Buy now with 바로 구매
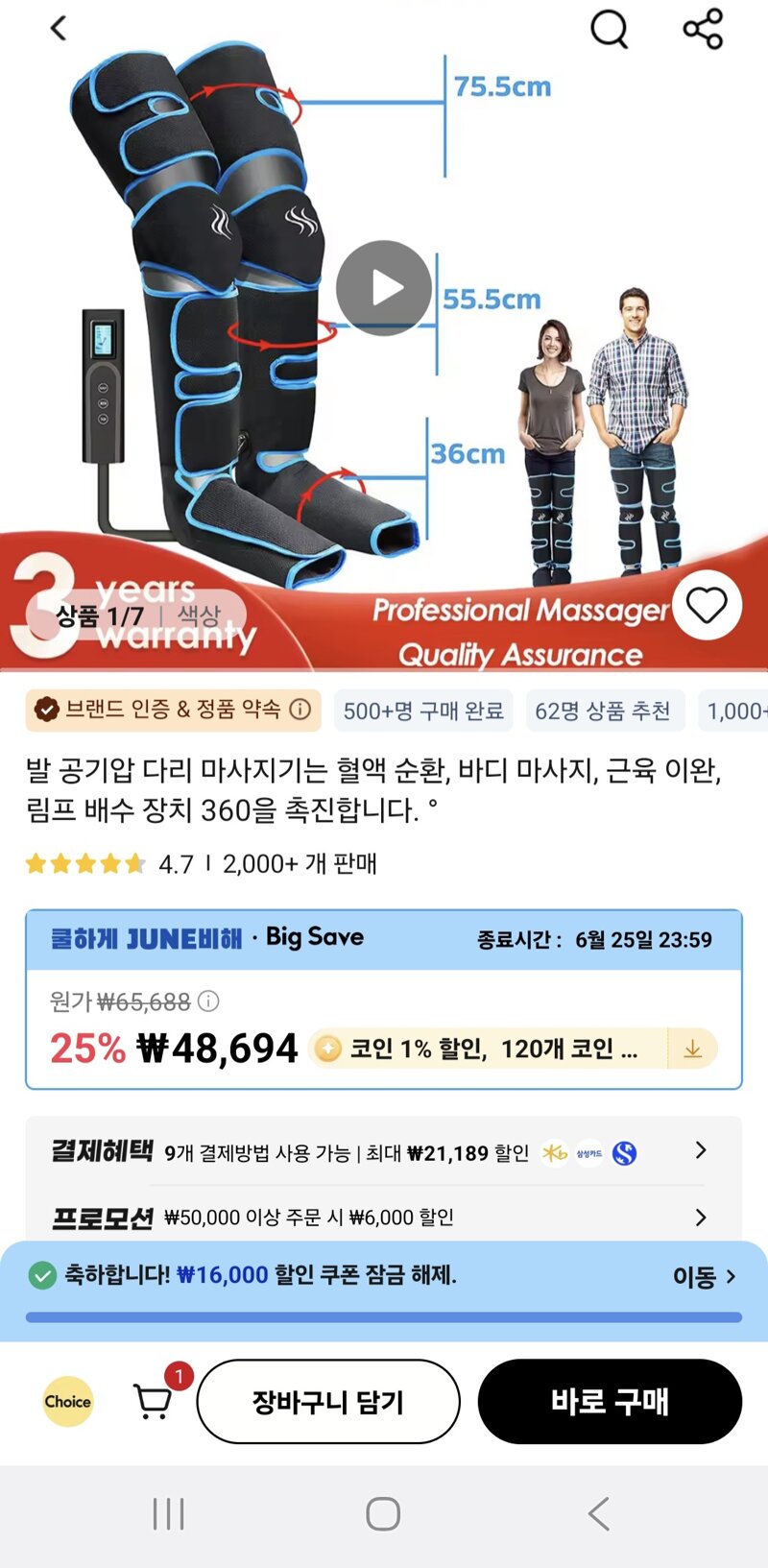Image resolution: width=768 pixels, height=1568 pixels. tap(610, 1402)
